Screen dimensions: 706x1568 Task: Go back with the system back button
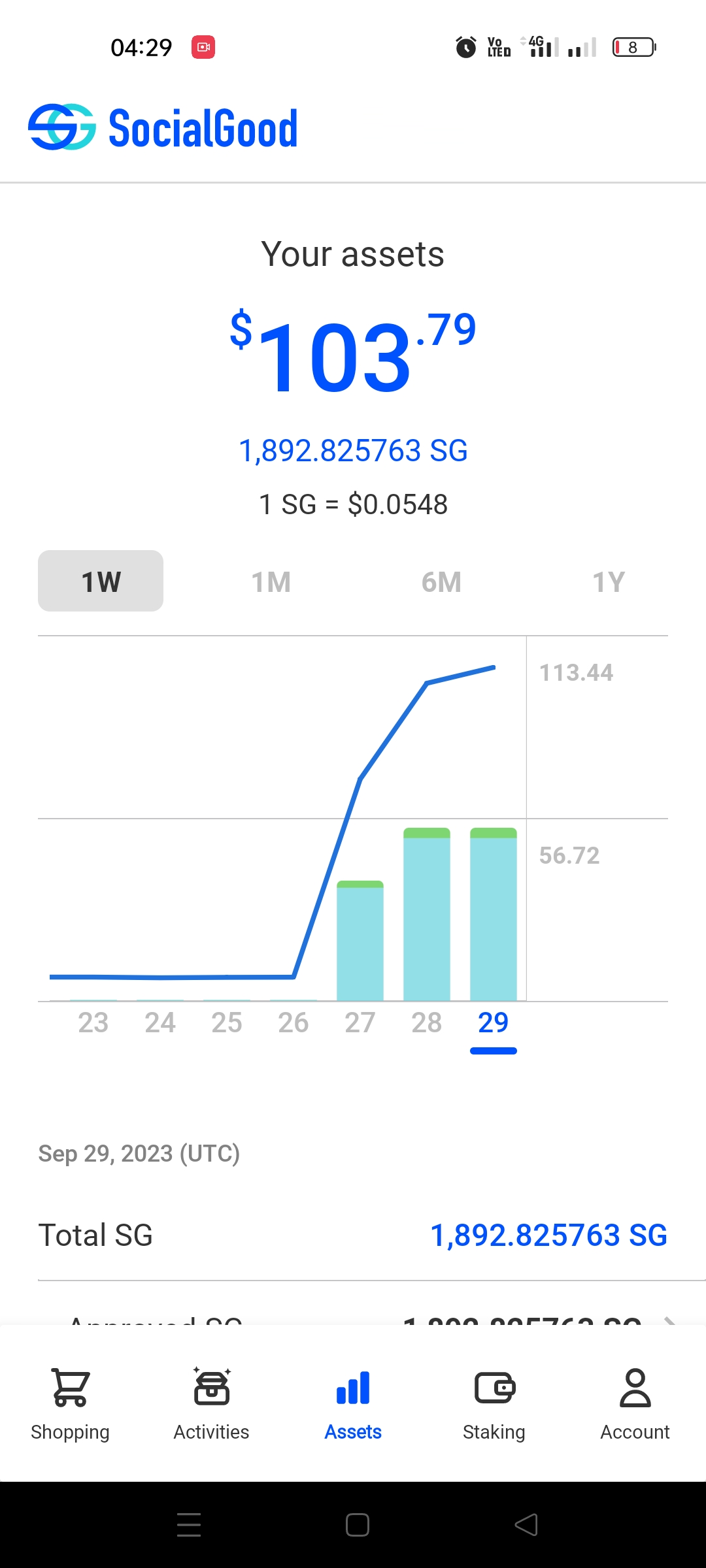point(526,1525)
